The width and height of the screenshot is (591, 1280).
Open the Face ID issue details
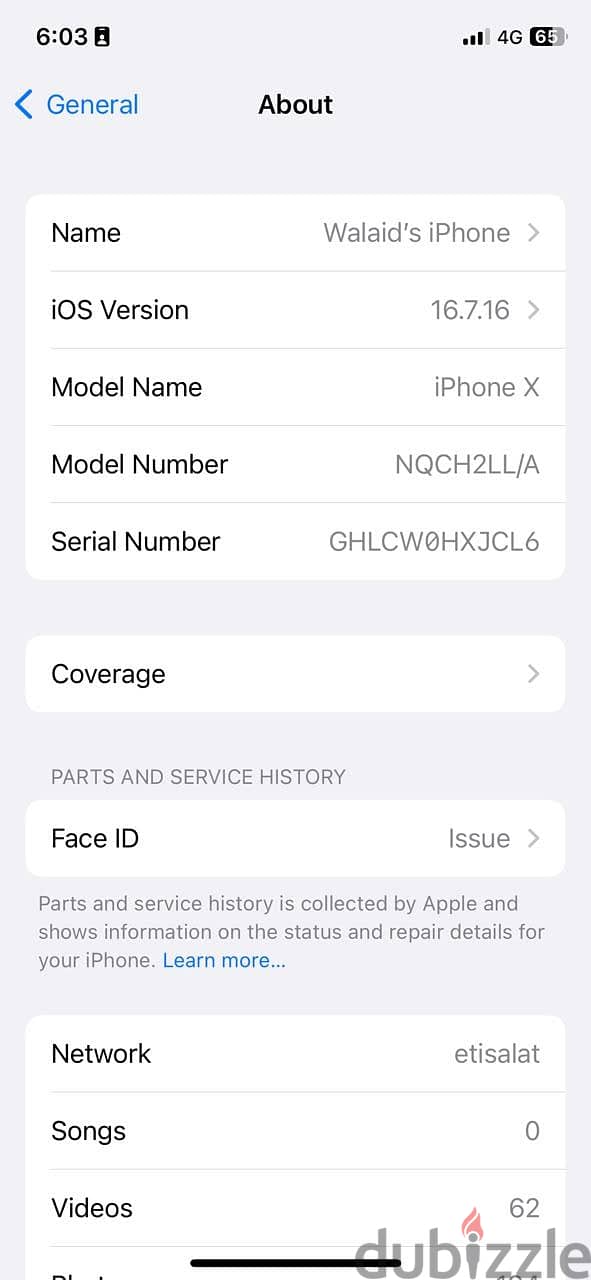coord(295,838)
